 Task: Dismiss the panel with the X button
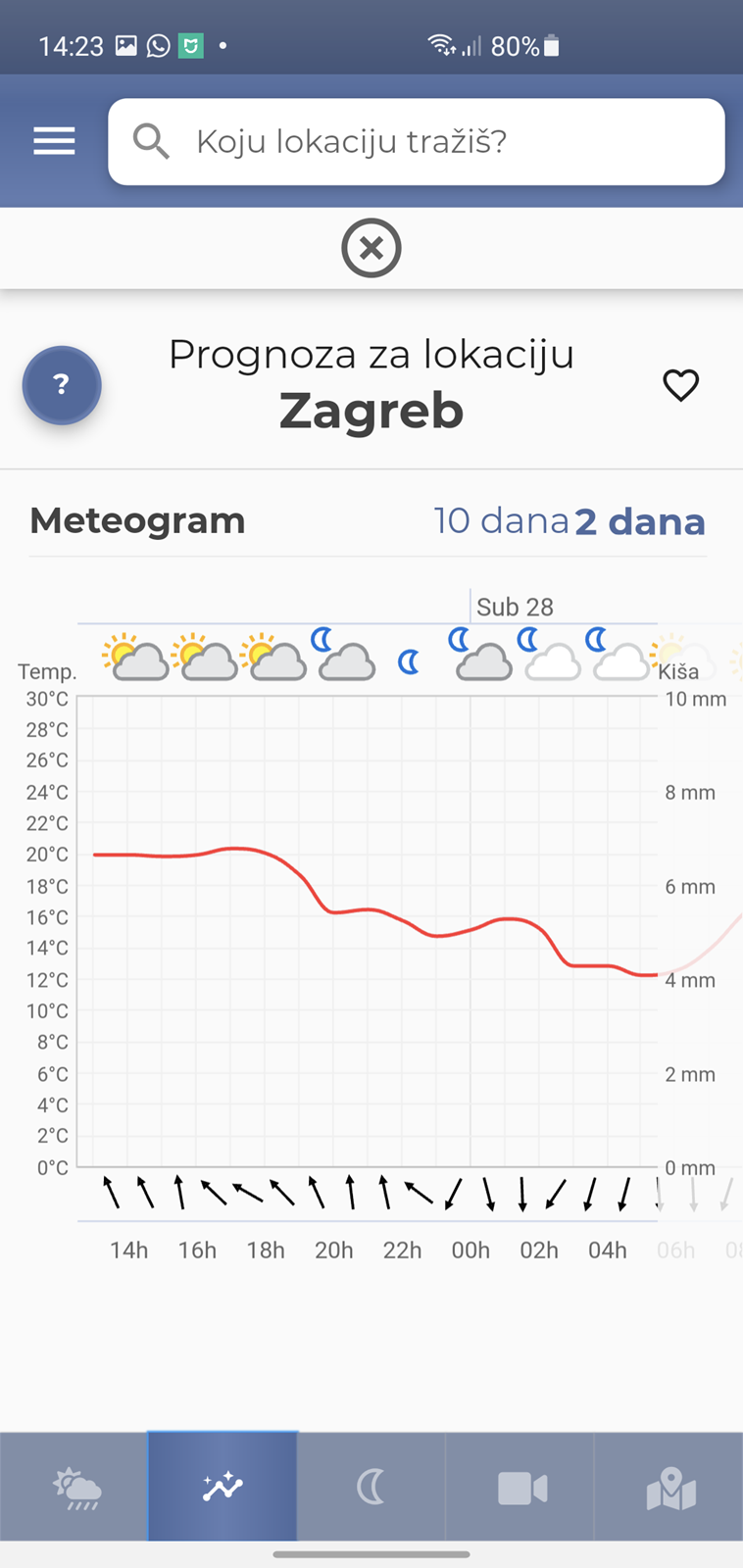pos(371,248)
